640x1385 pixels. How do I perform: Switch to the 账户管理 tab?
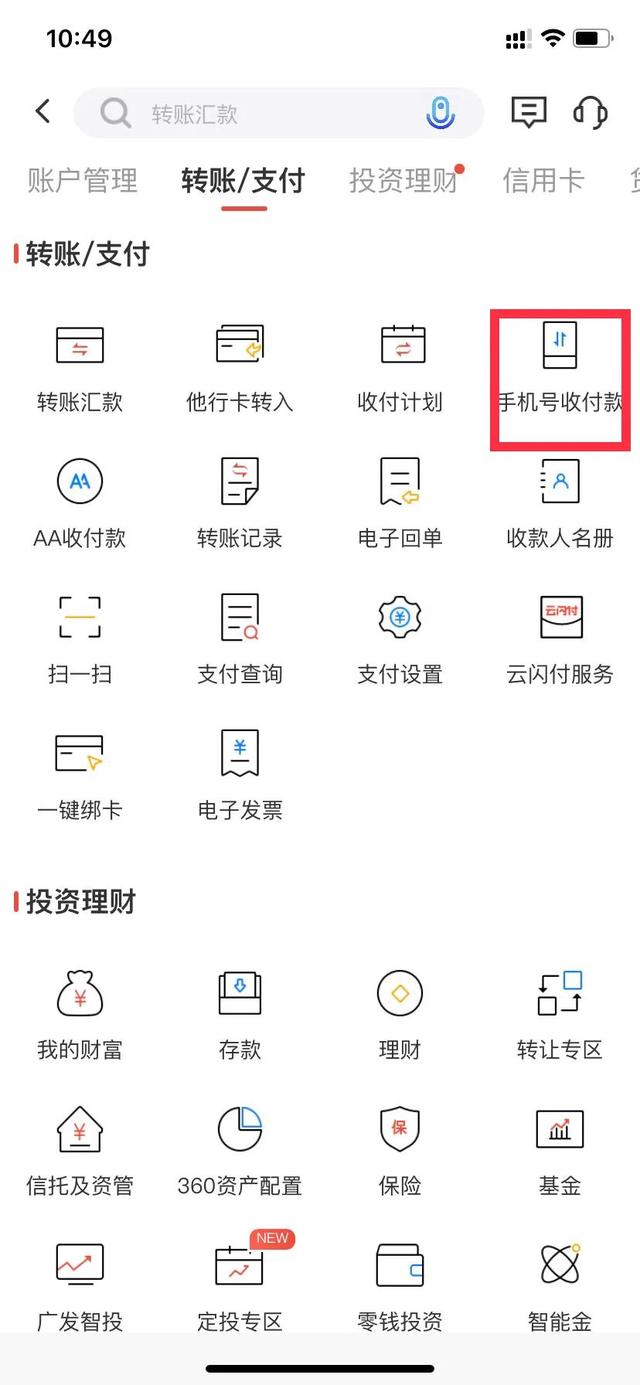pyautogui.click(x=82, y=180)
